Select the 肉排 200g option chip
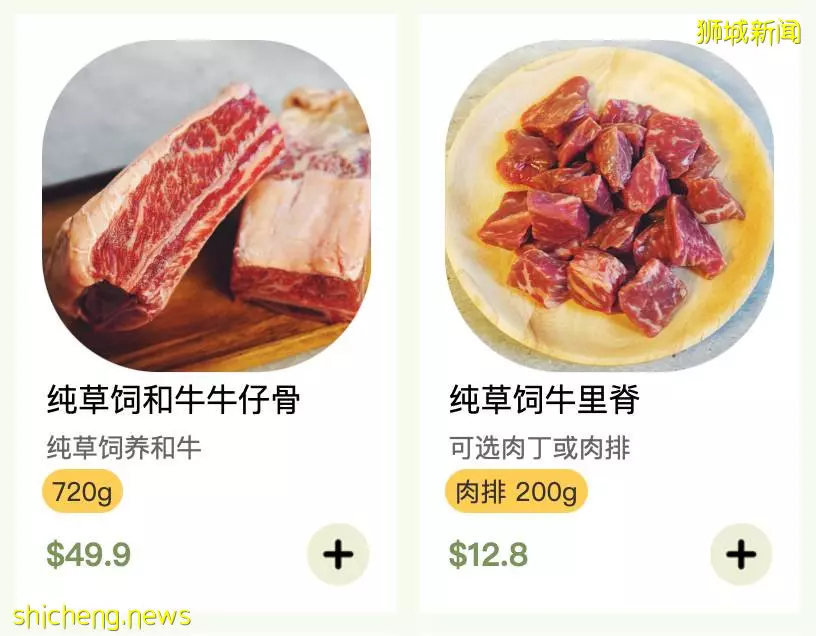The height and width of the screenshot is (636, 816). [516, 492]
